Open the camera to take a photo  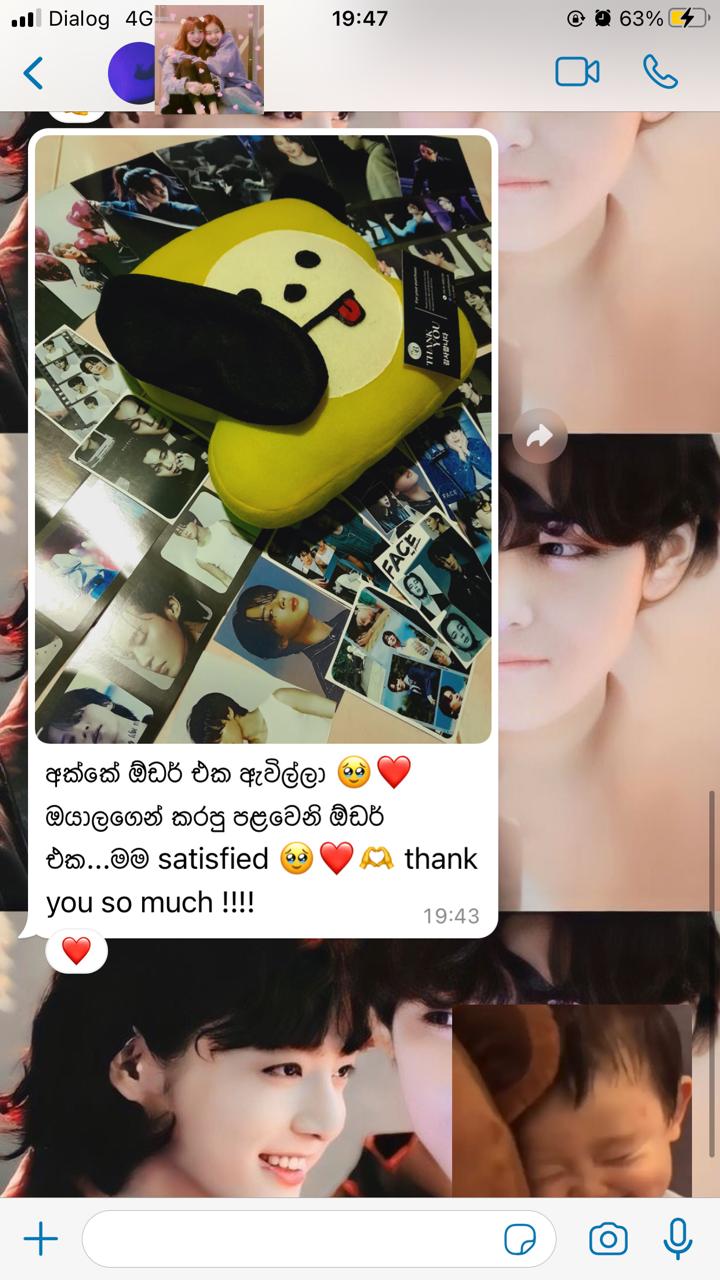[608, 1240]
